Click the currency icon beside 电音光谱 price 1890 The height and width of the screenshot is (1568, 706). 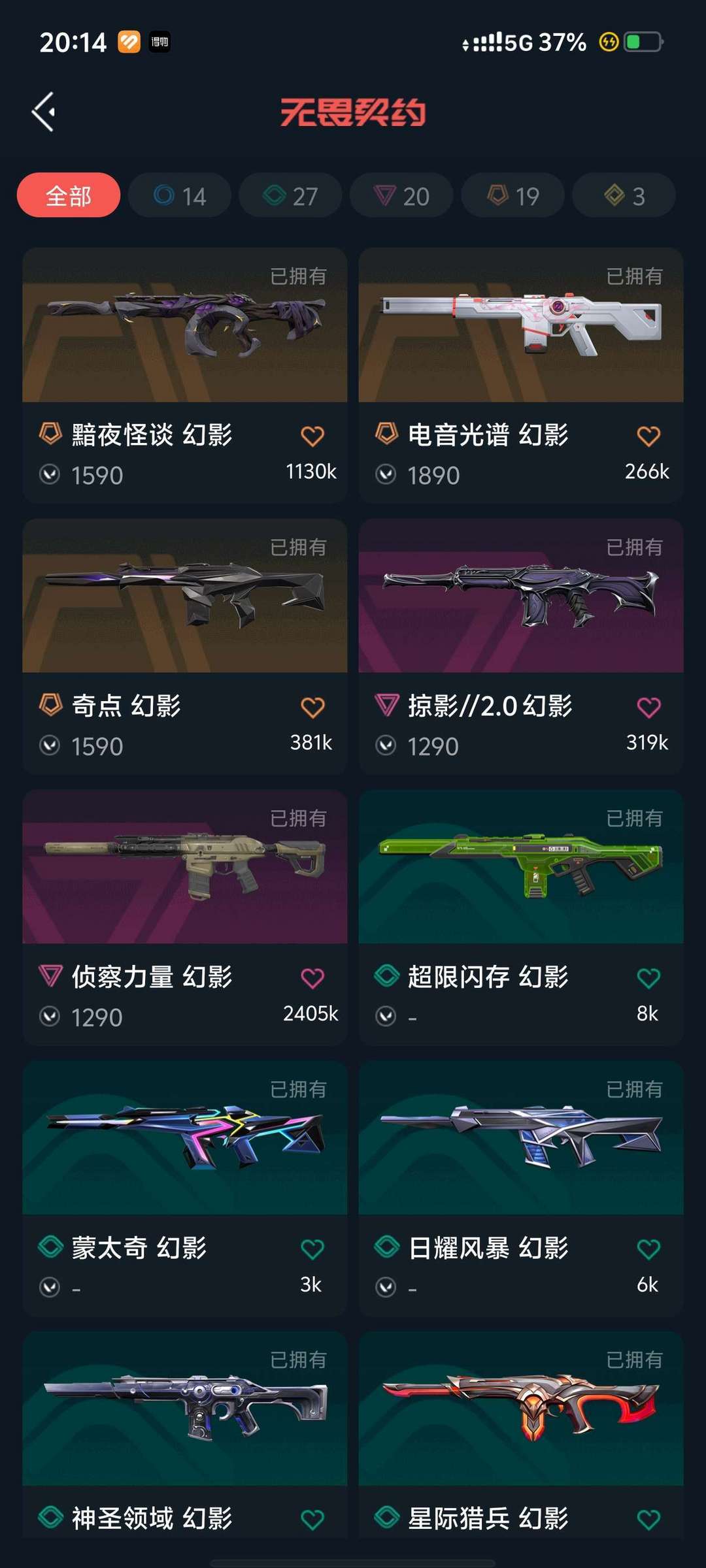pos(387,475)
